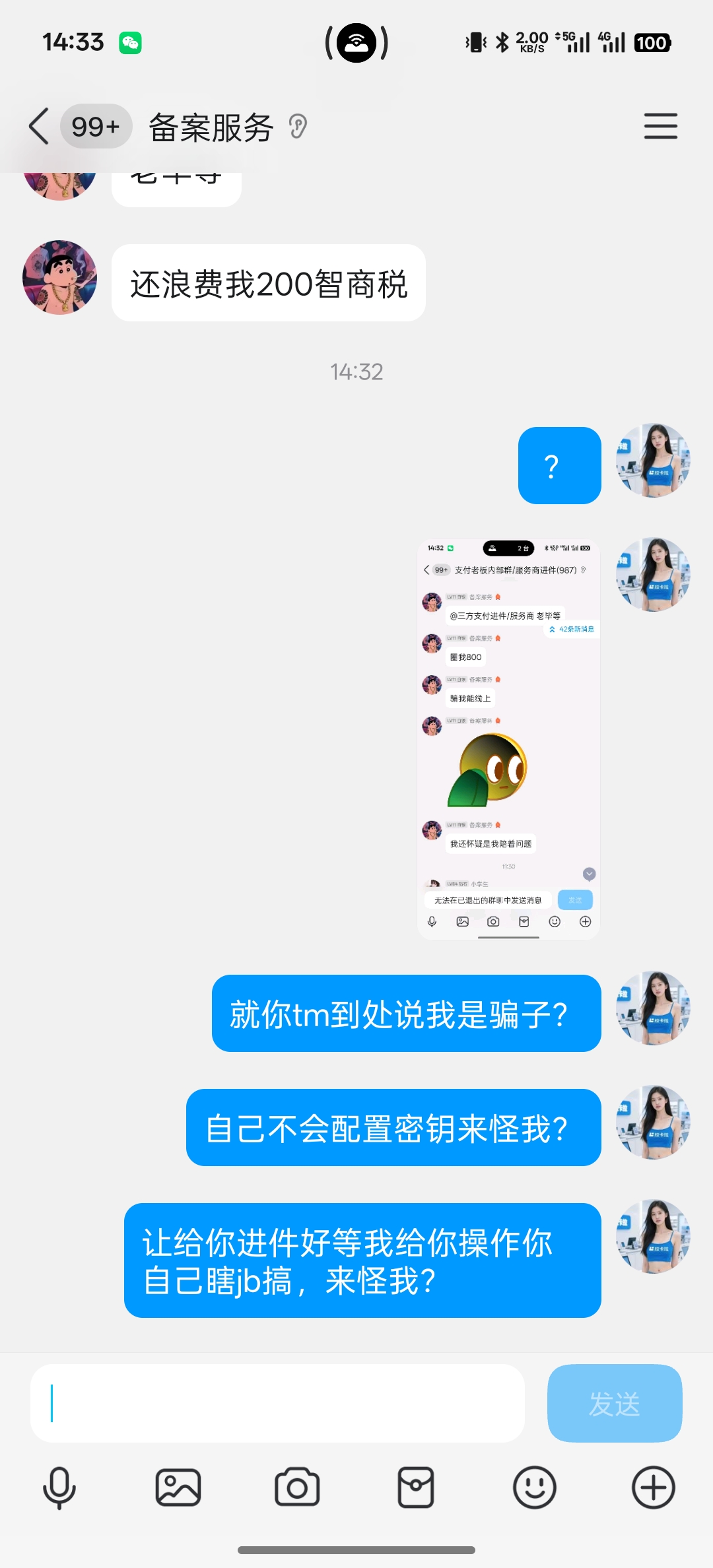Open the red packet option

pos(416,1487)
